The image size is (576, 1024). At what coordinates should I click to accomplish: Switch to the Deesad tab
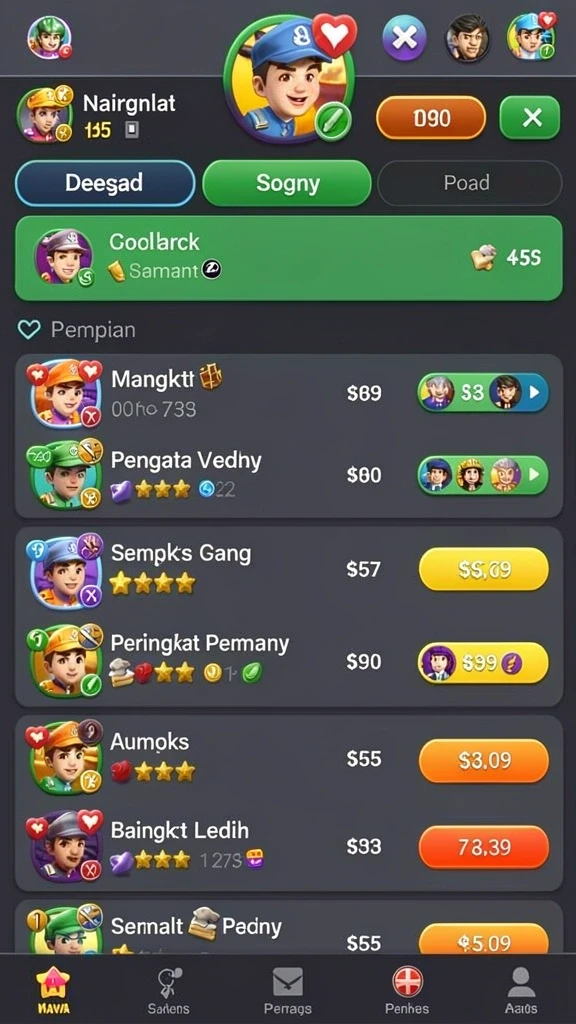click(104, 183)
